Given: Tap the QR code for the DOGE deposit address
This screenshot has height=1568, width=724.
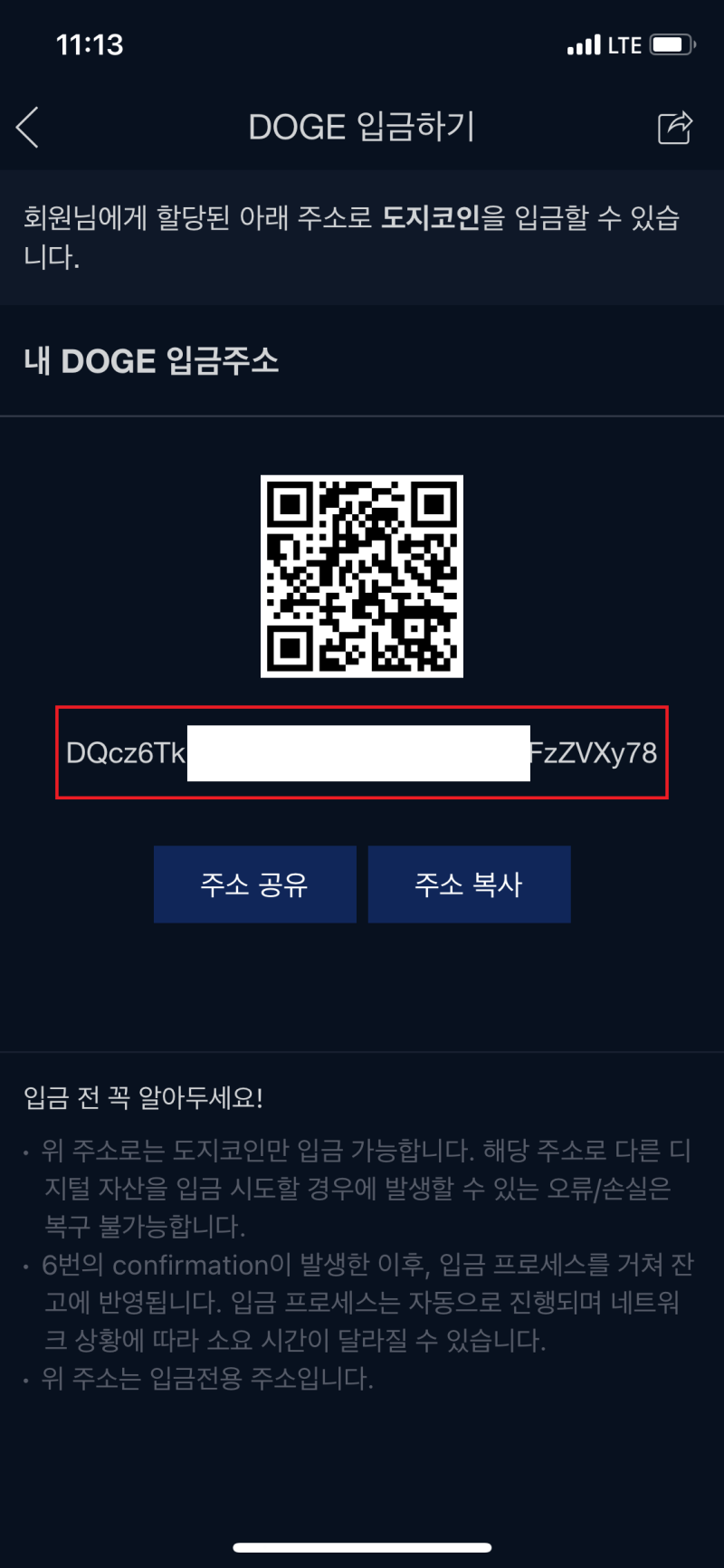Looking at the screenshot, I should coord(362,576).
